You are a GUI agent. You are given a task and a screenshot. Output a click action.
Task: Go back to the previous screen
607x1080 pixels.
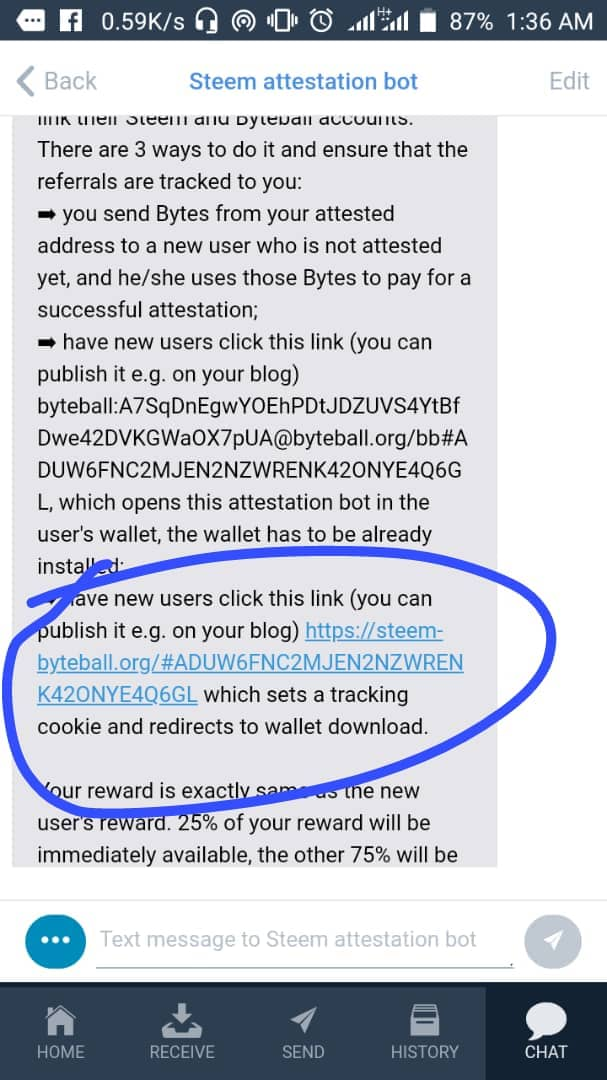click(56, 81)
